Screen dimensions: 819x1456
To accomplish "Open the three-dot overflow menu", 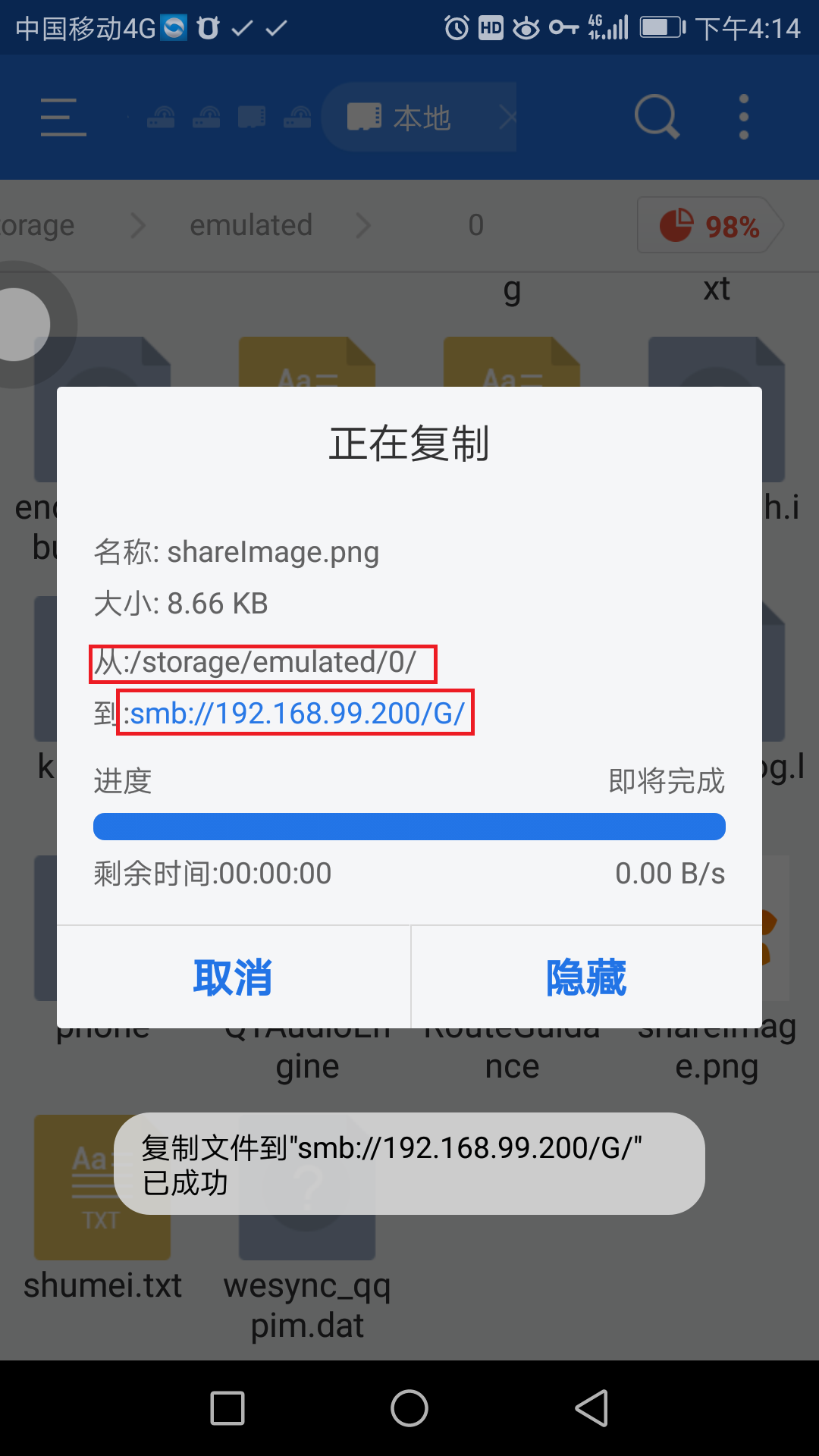I will (x=744, y=117).
